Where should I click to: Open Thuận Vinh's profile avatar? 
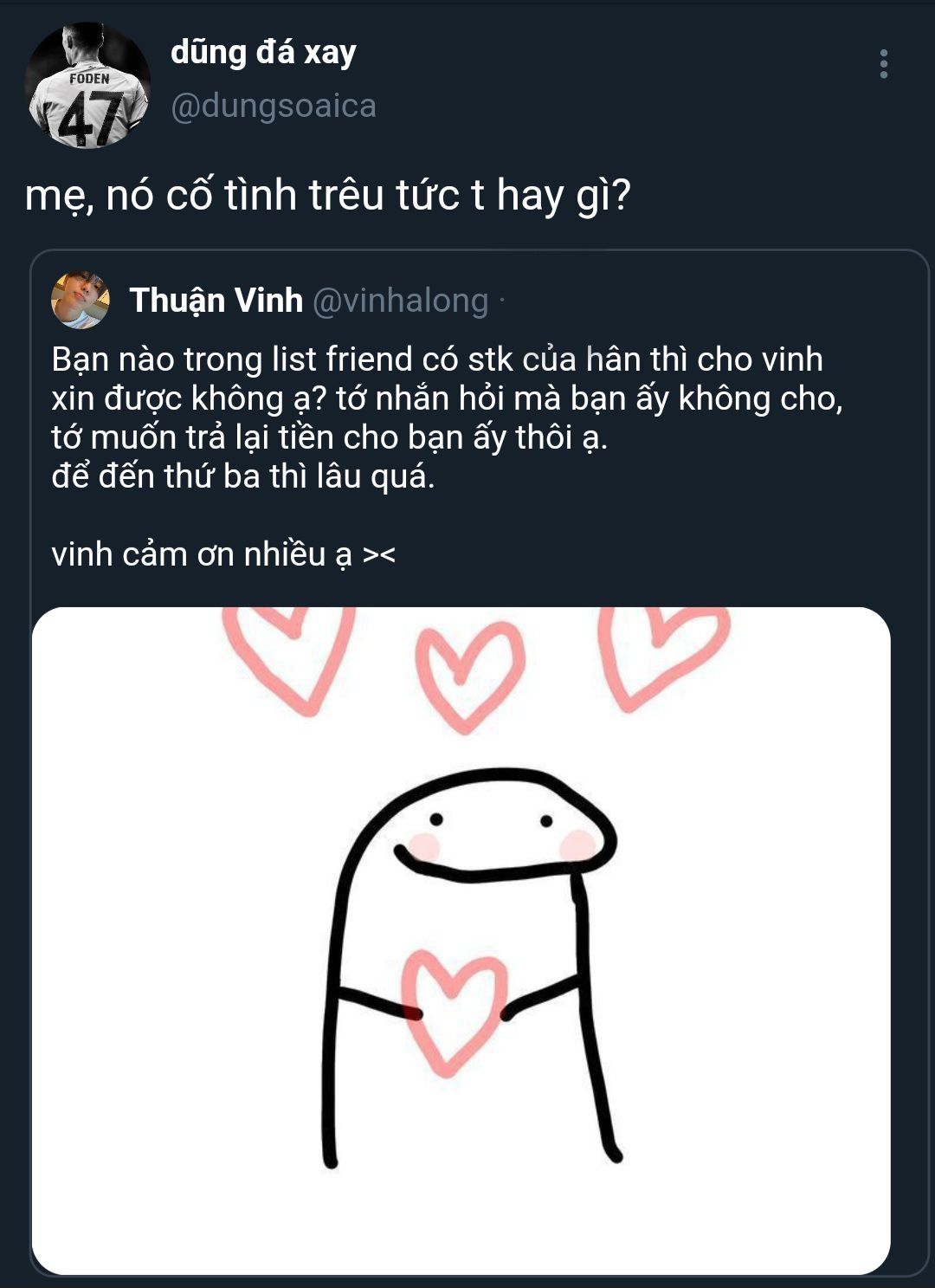tap(81, 301)
